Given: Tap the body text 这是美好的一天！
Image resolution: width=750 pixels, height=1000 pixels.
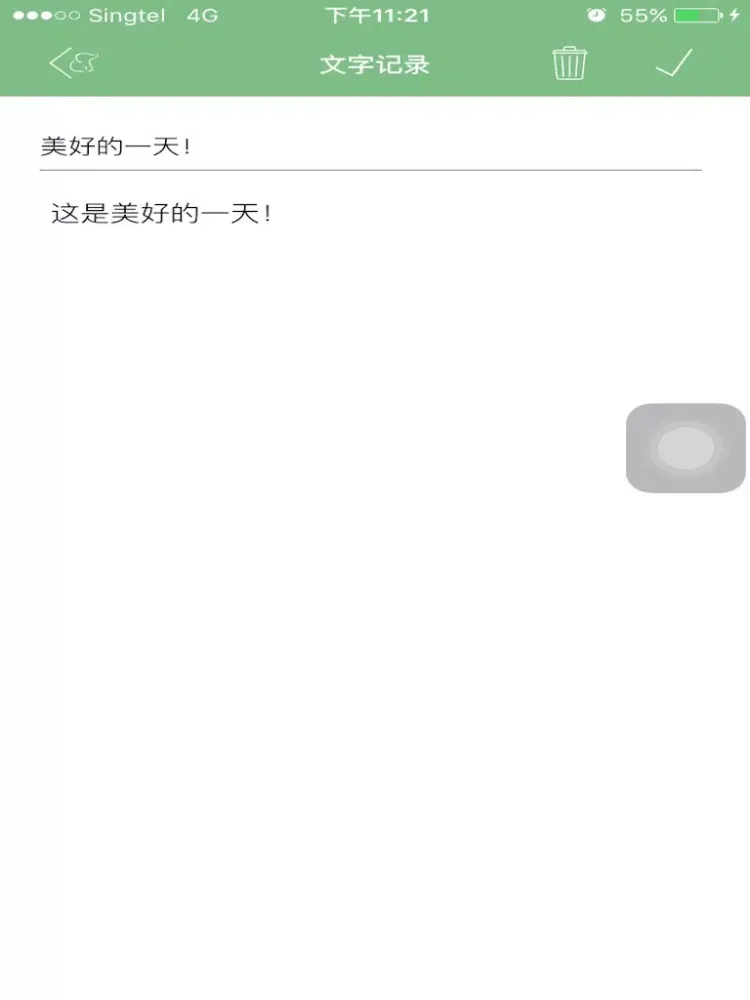Looking at the screenshot, I should pyautogui.click(x=161, y=213).
